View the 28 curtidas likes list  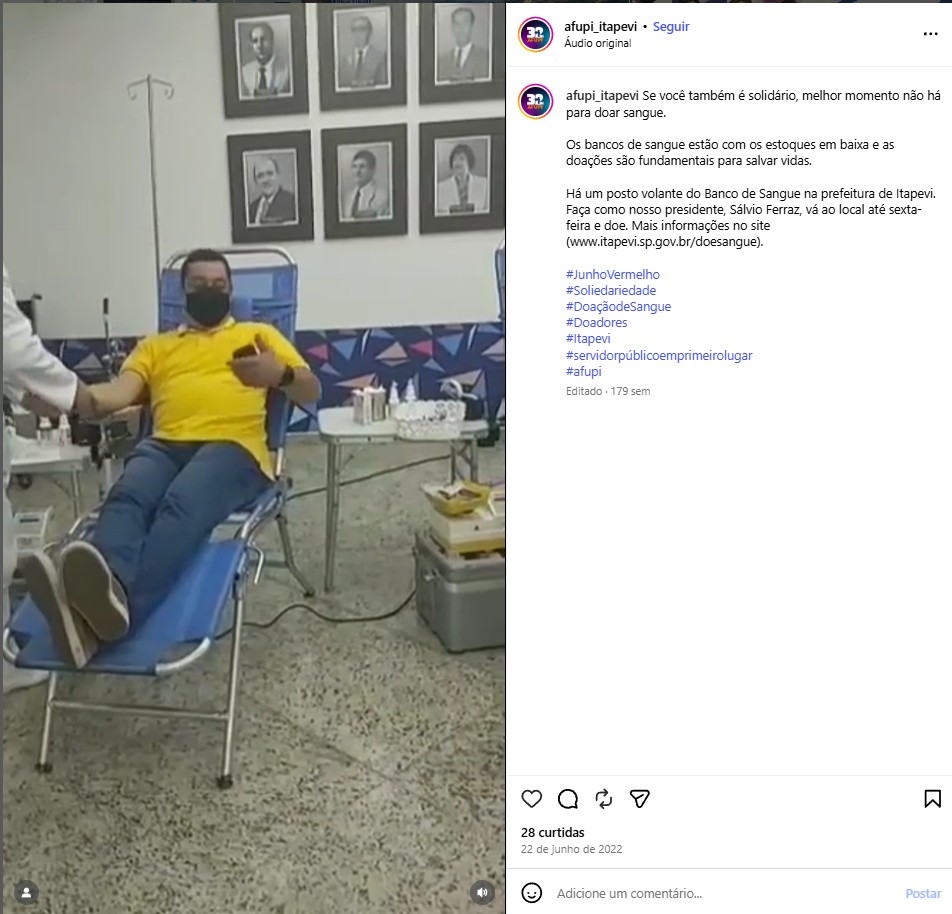pos(552,832)
